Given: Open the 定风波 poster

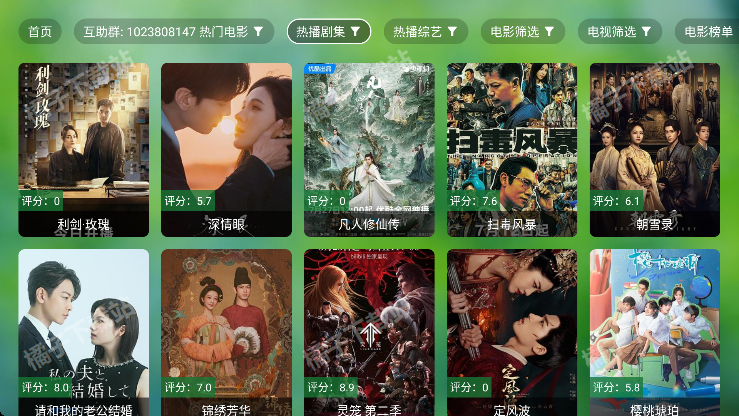Looking at the screenshot, I should [x=512, y=332].
